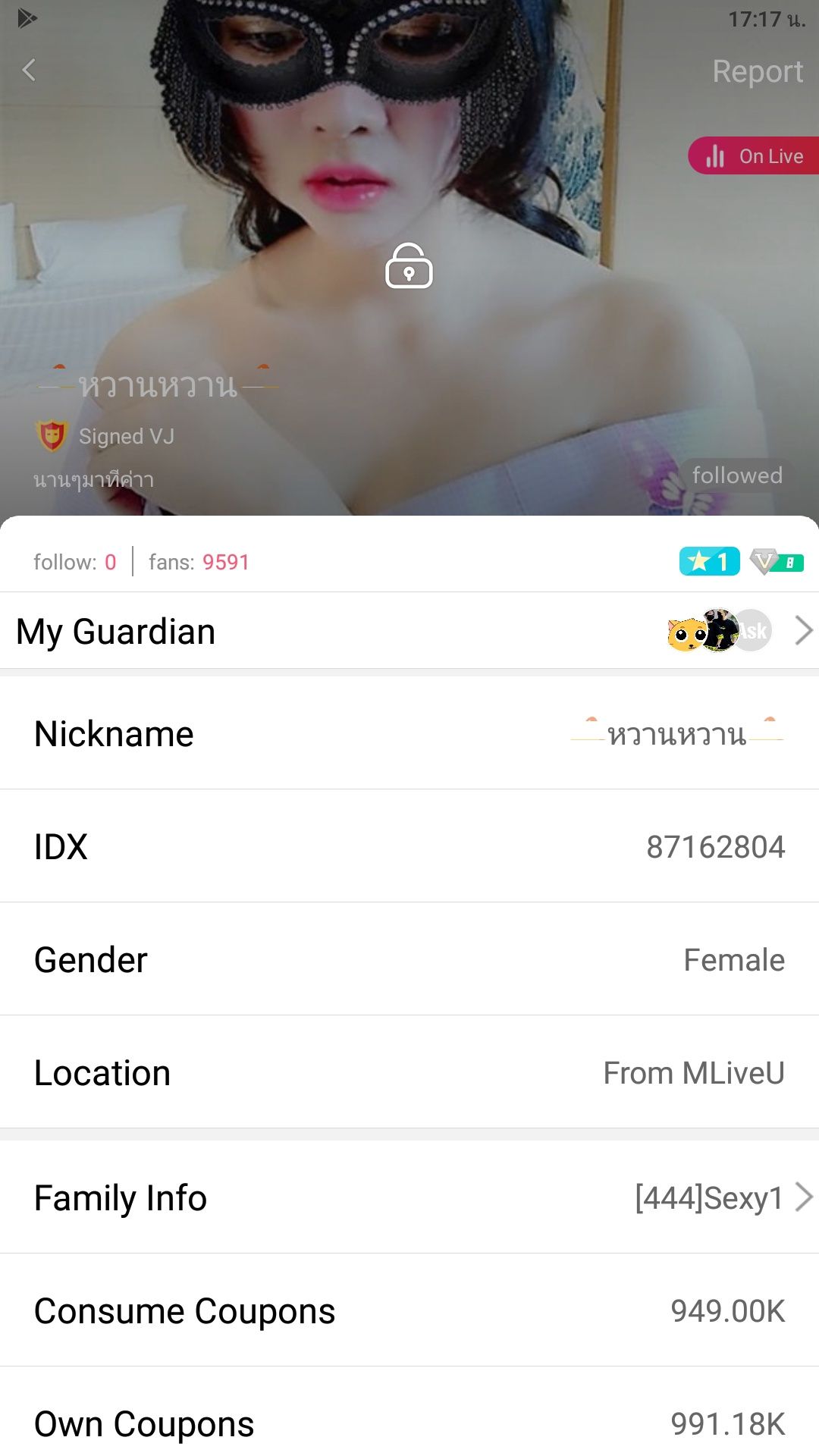819x1456 pixels.
Task: Open the On Live stream badge
Action: [754, 156]
